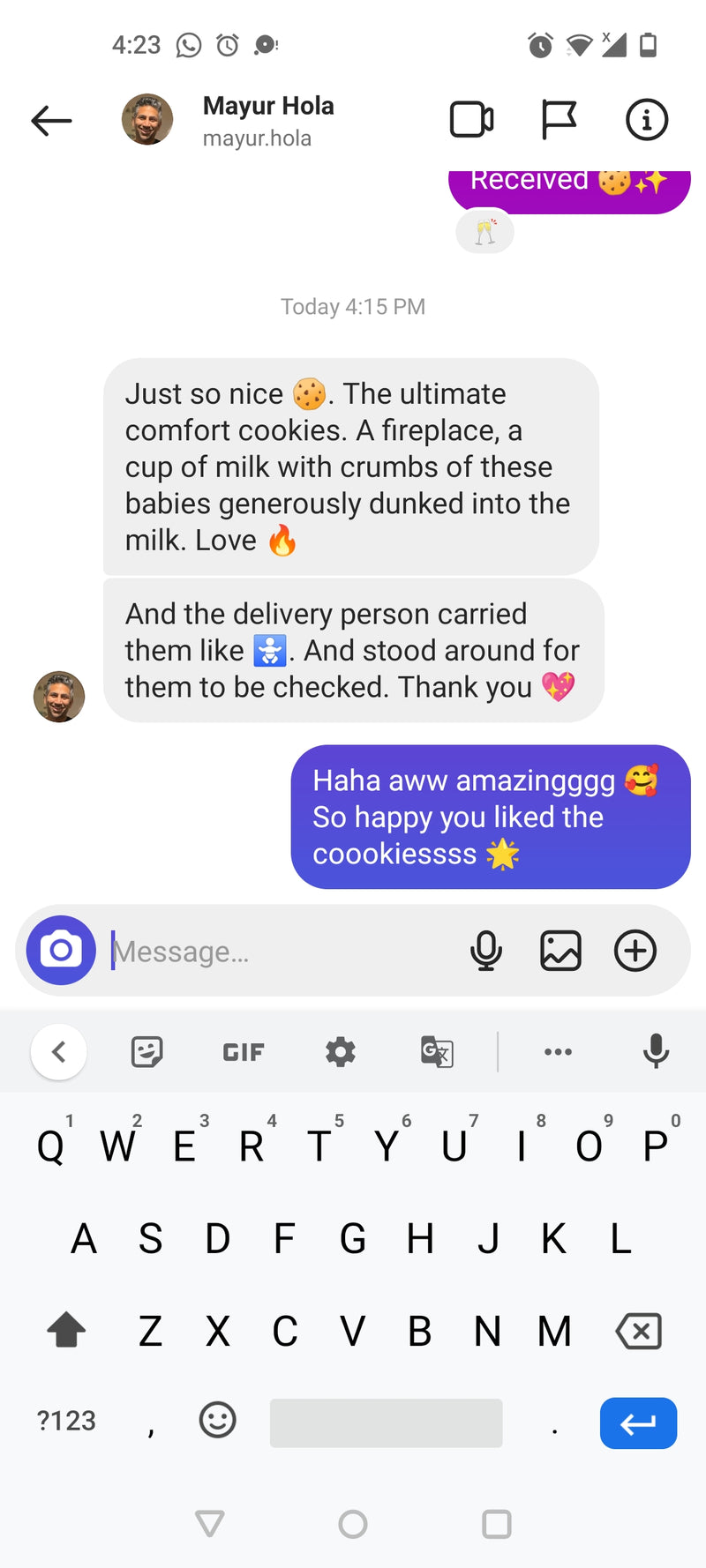
Task: Open keyboard settings gear
Action: (x=341, y=1051)
